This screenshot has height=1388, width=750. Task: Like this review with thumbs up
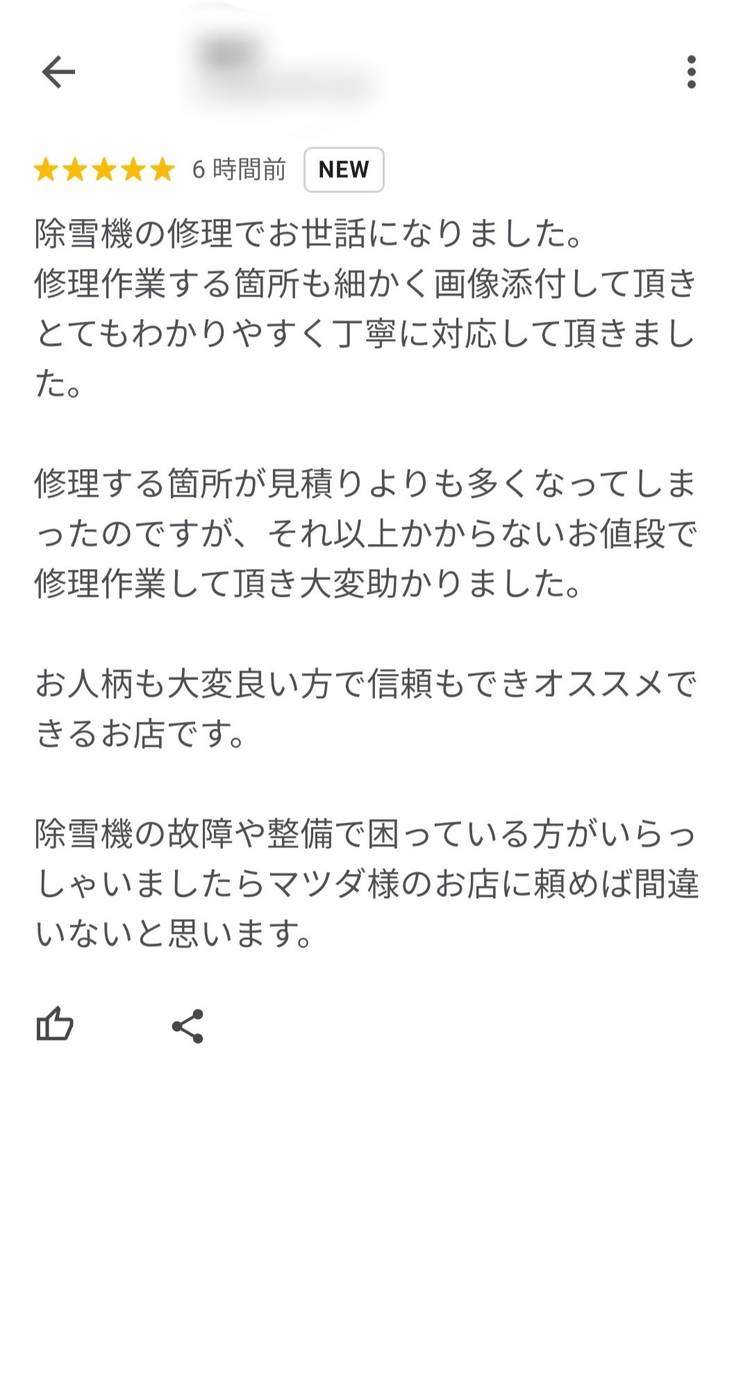pos(55,1026)
